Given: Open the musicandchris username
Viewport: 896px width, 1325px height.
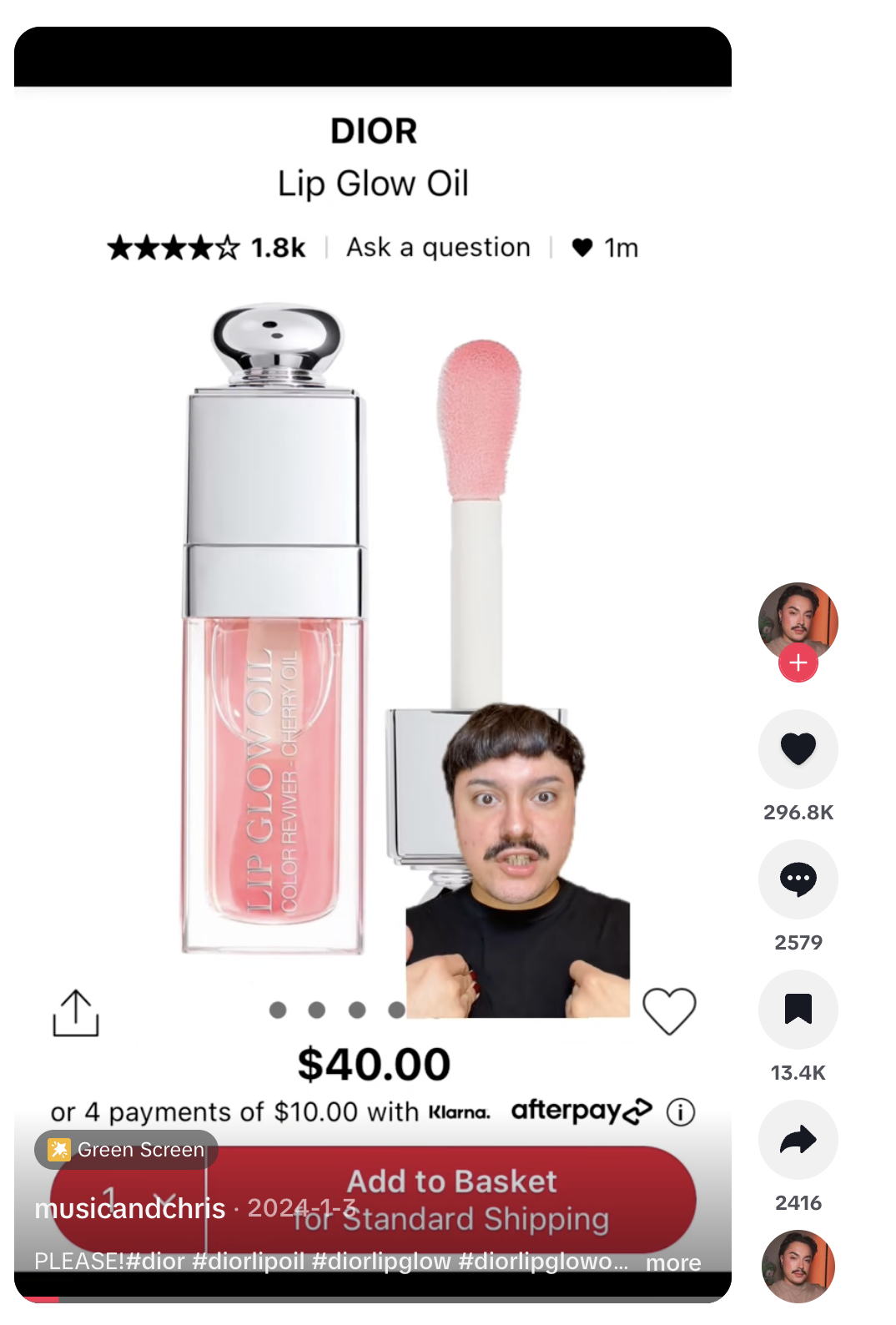Looking at the screenshot, I should coord(130,1208).
